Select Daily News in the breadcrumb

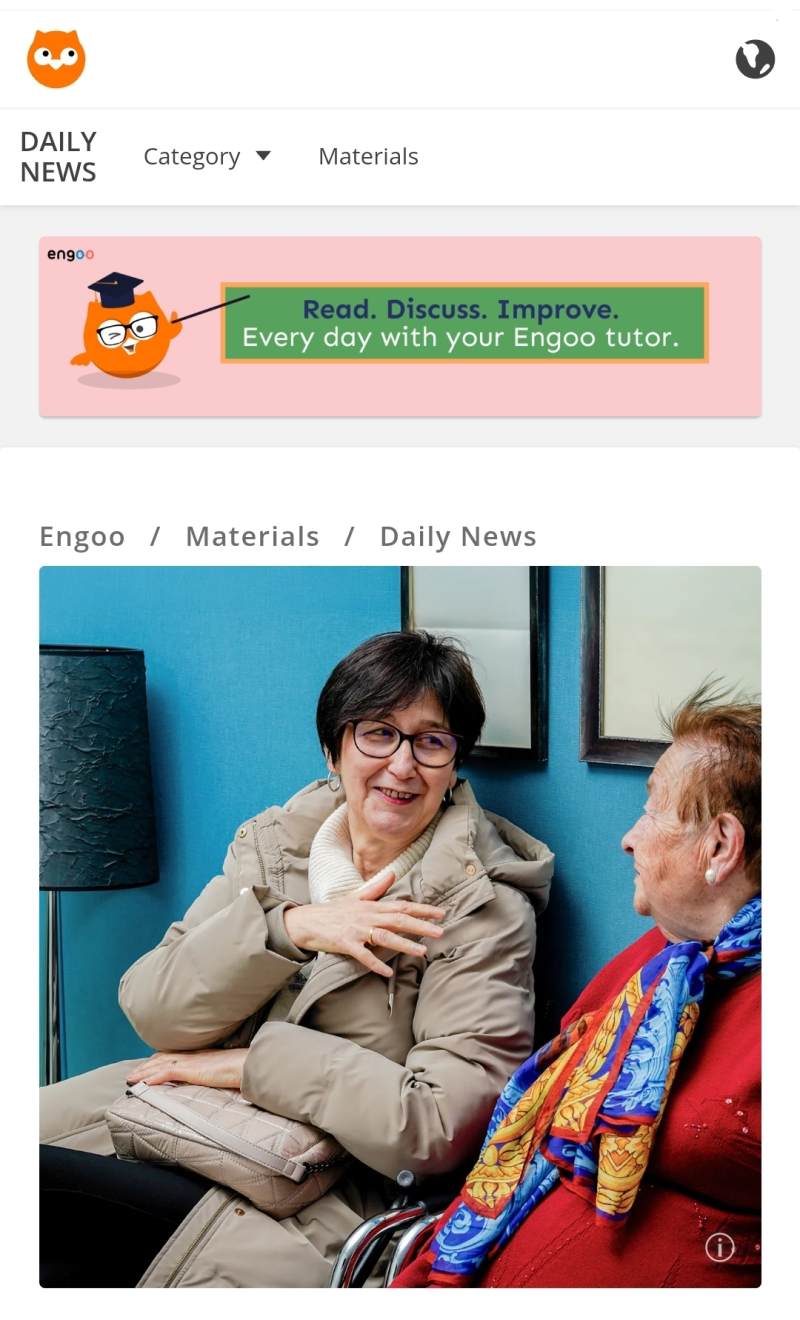[458, 537]
